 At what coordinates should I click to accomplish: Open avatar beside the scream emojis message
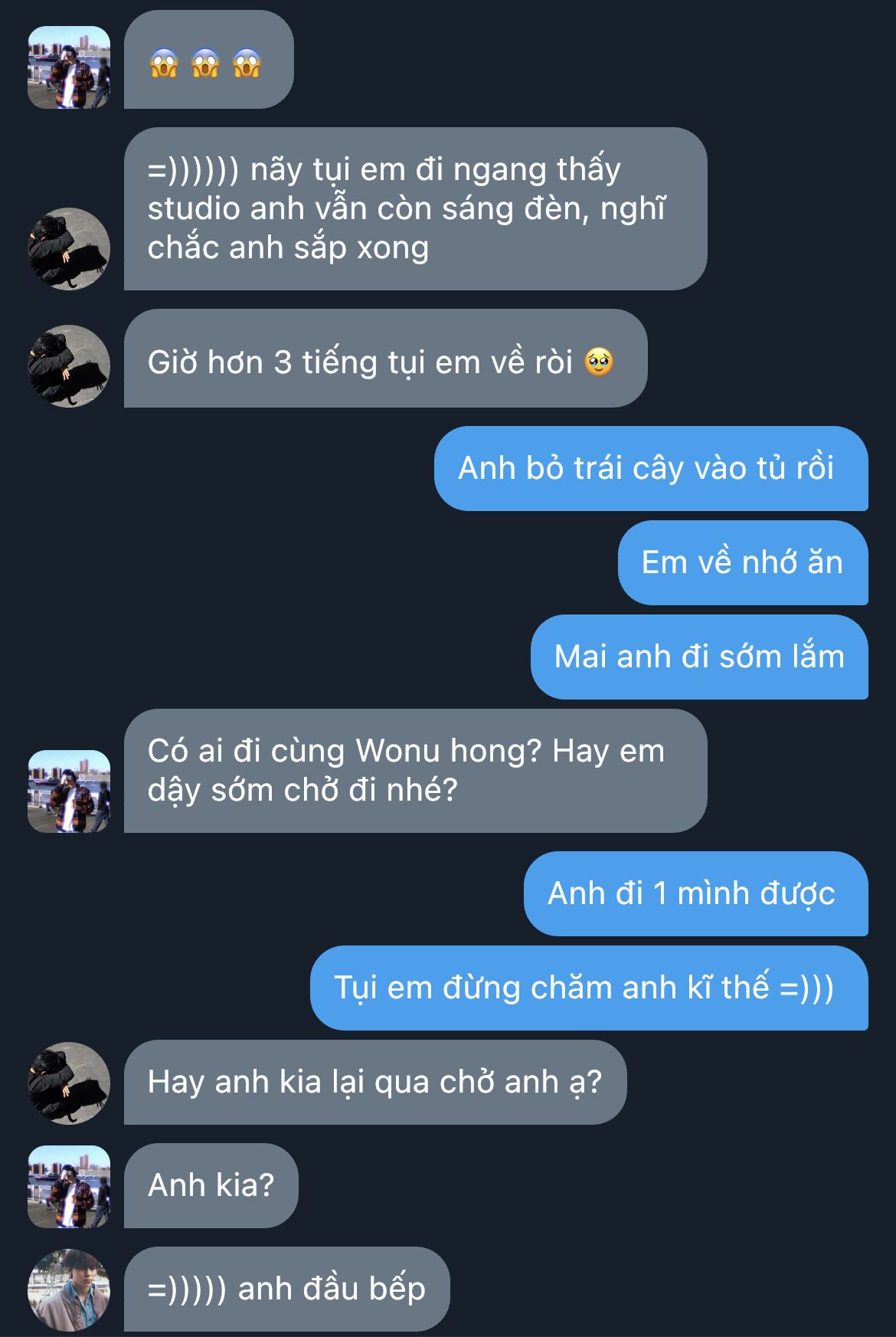69,67
